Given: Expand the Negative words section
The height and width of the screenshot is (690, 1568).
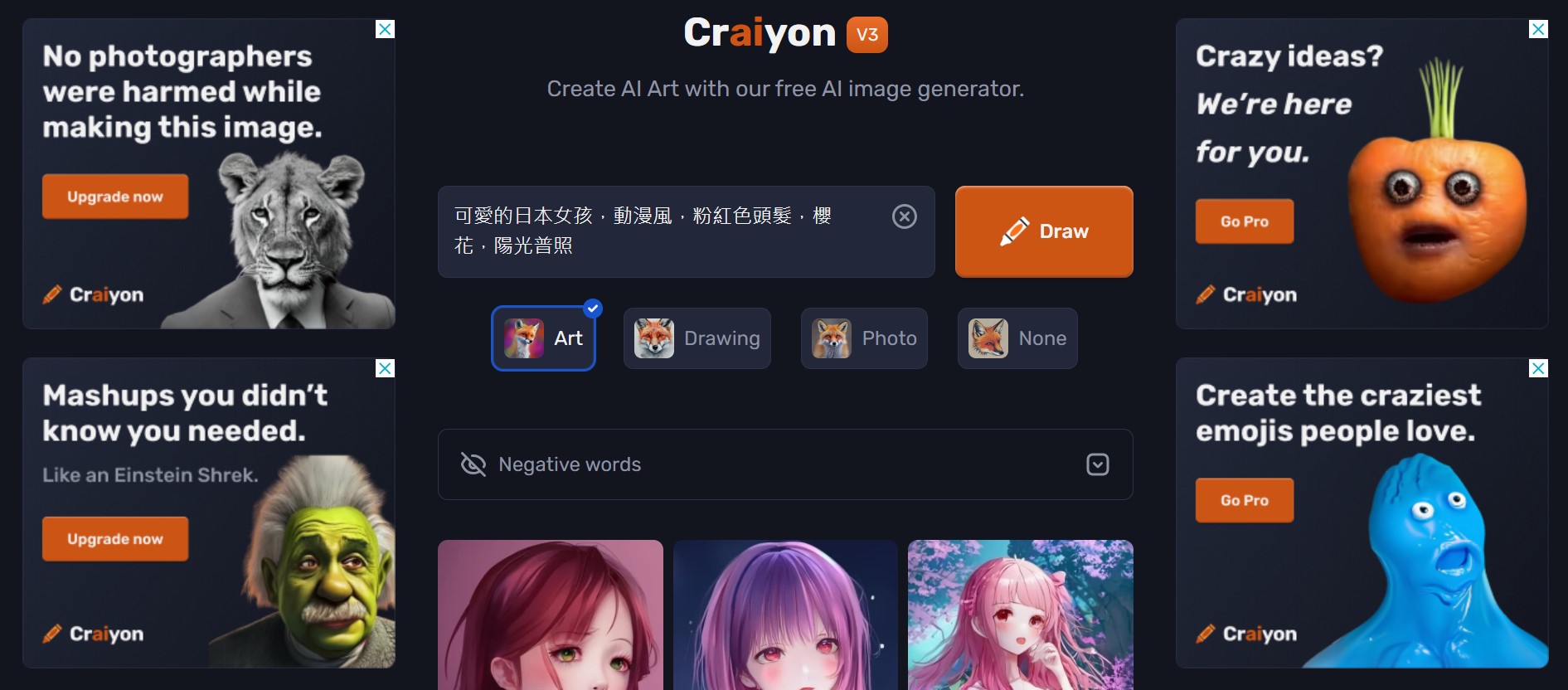Looking at the screenshot, I should 1097,464.
